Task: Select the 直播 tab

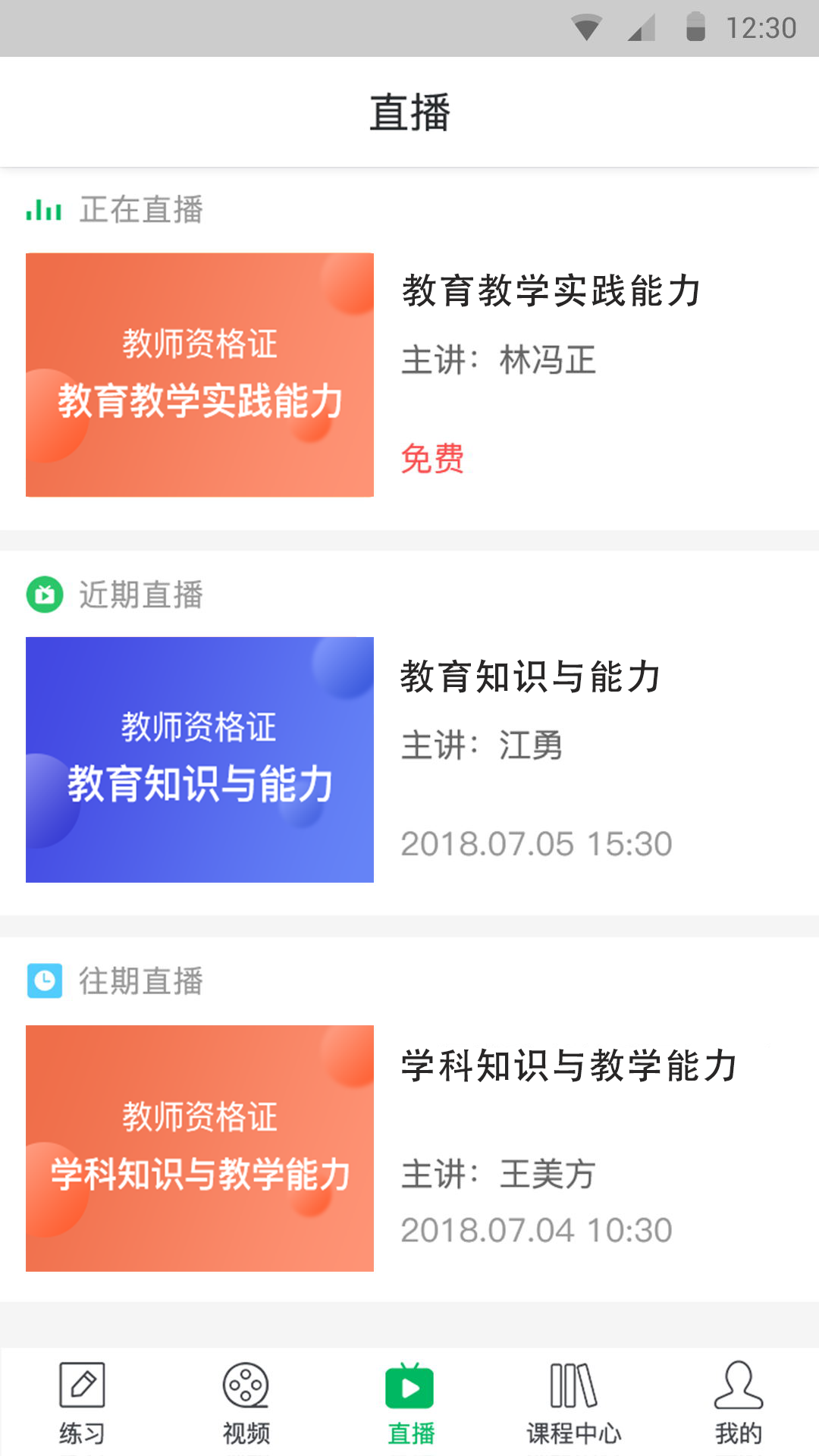Action: pyautogui.click(x=409, y=1403)
